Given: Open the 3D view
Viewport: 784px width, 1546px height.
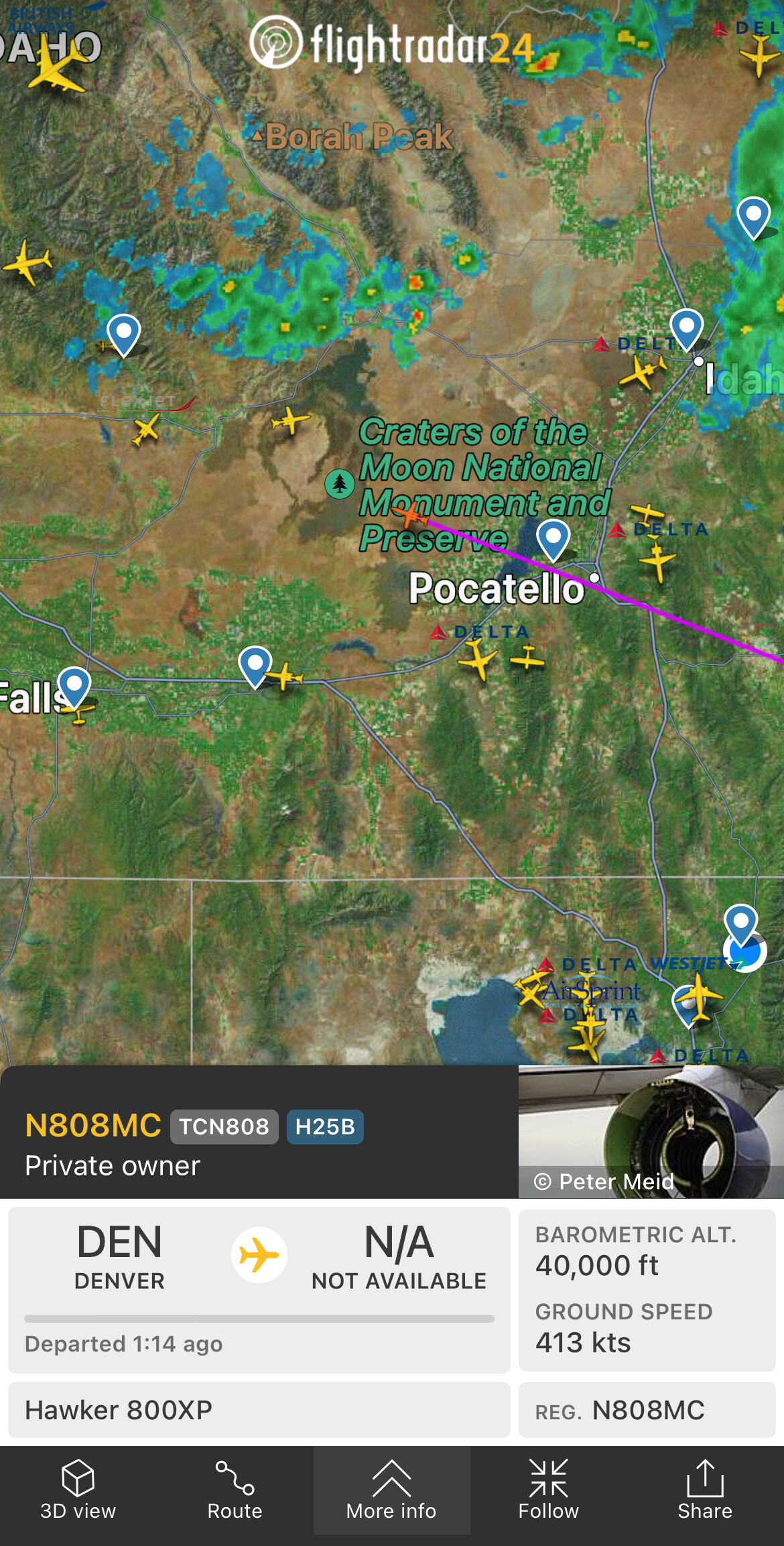Looking at the screenshot, I should point(78,1490).
